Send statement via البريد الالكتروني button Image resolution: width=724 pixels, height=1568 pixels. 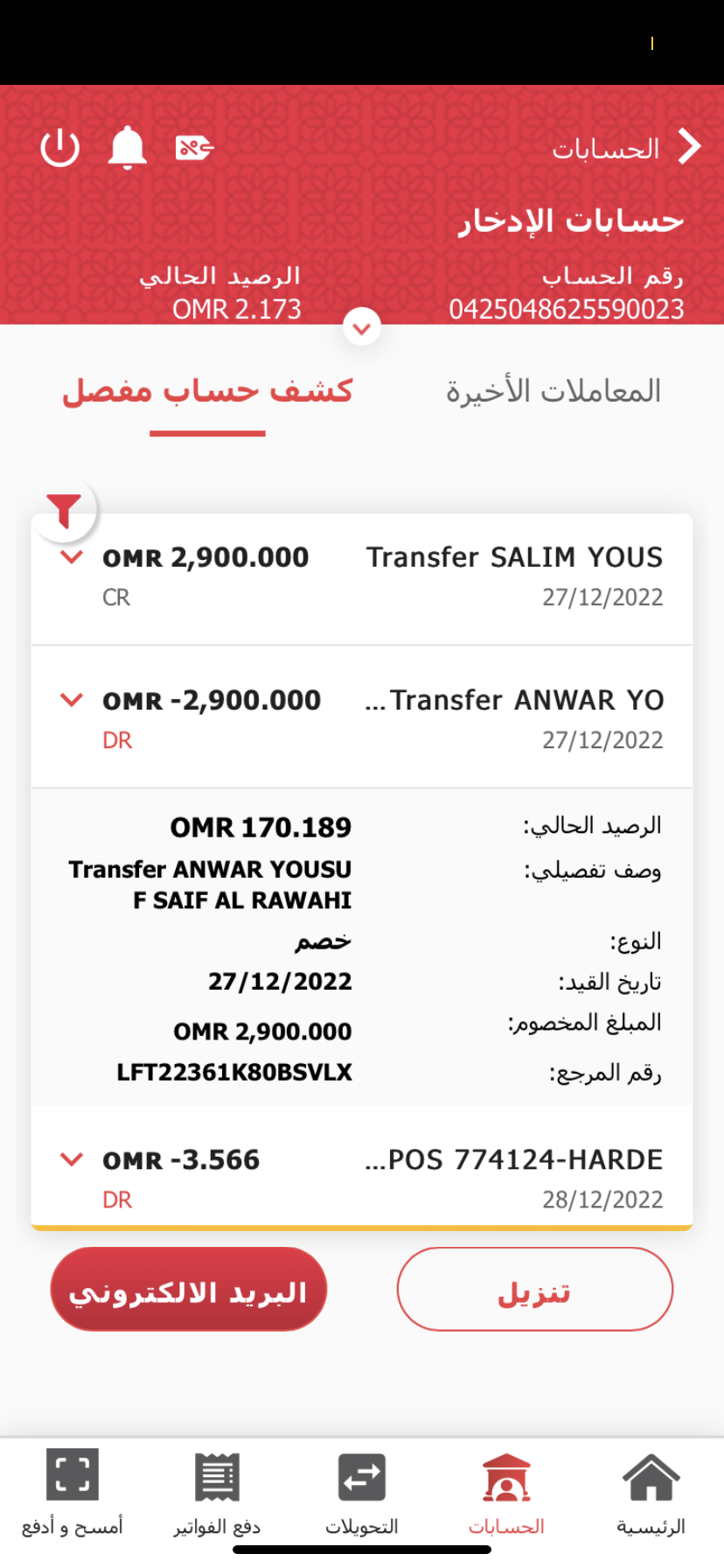point(189,1290)
